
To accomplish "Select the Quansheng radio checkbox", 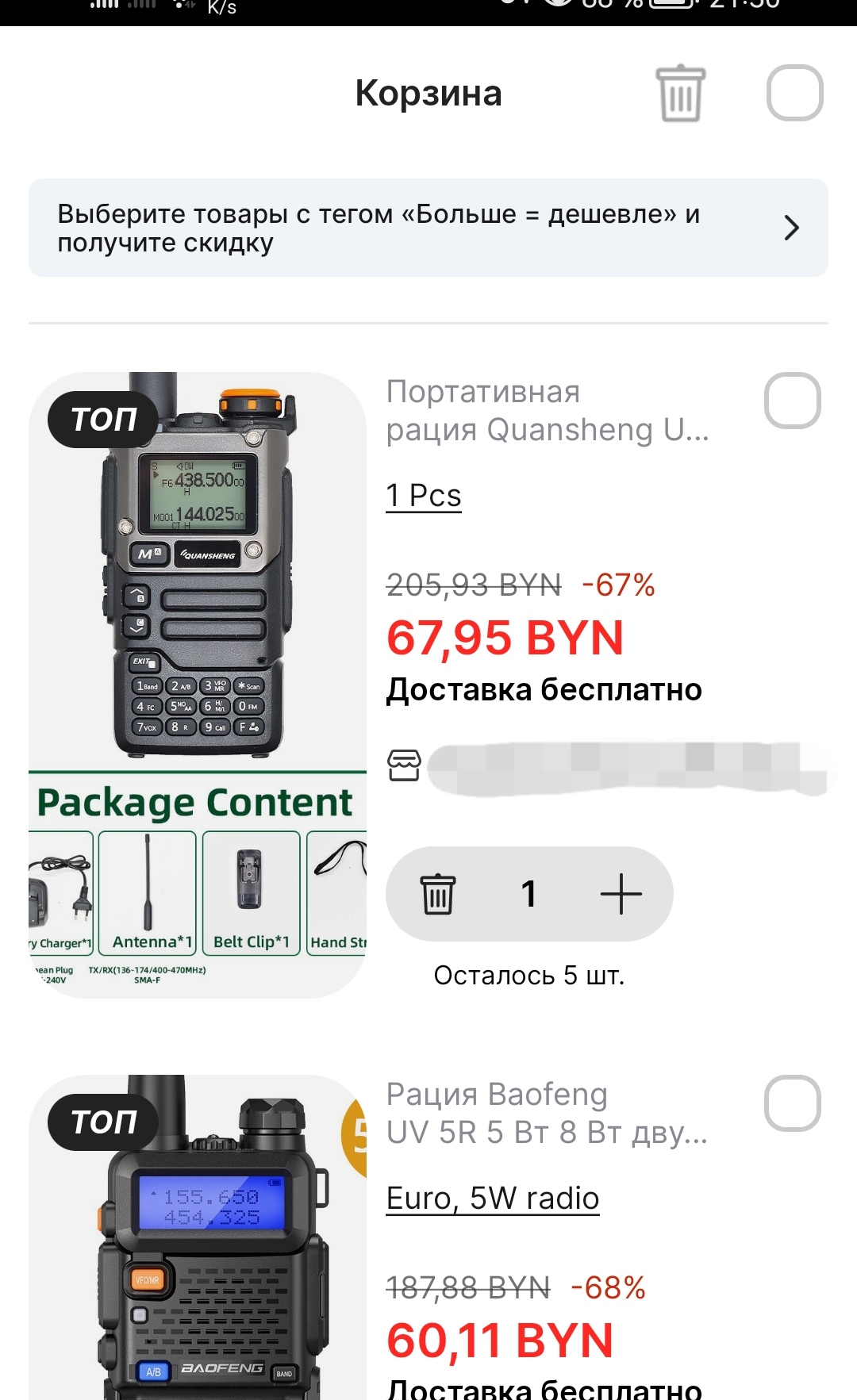I will (x=792, y=401).
